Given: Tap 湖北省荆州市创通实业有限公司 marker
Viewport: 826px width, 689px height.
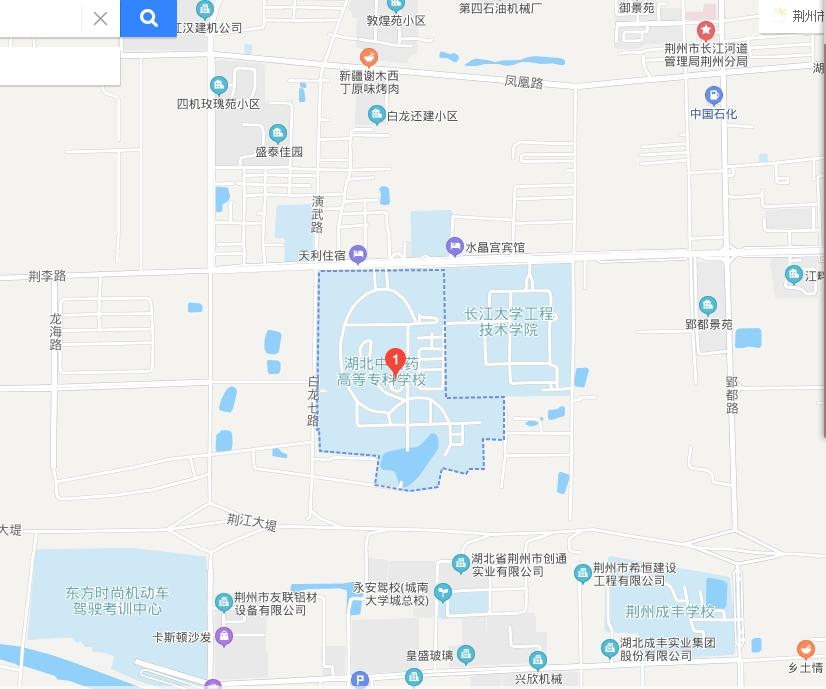Looking at the screenshot, I should point(461,564).
